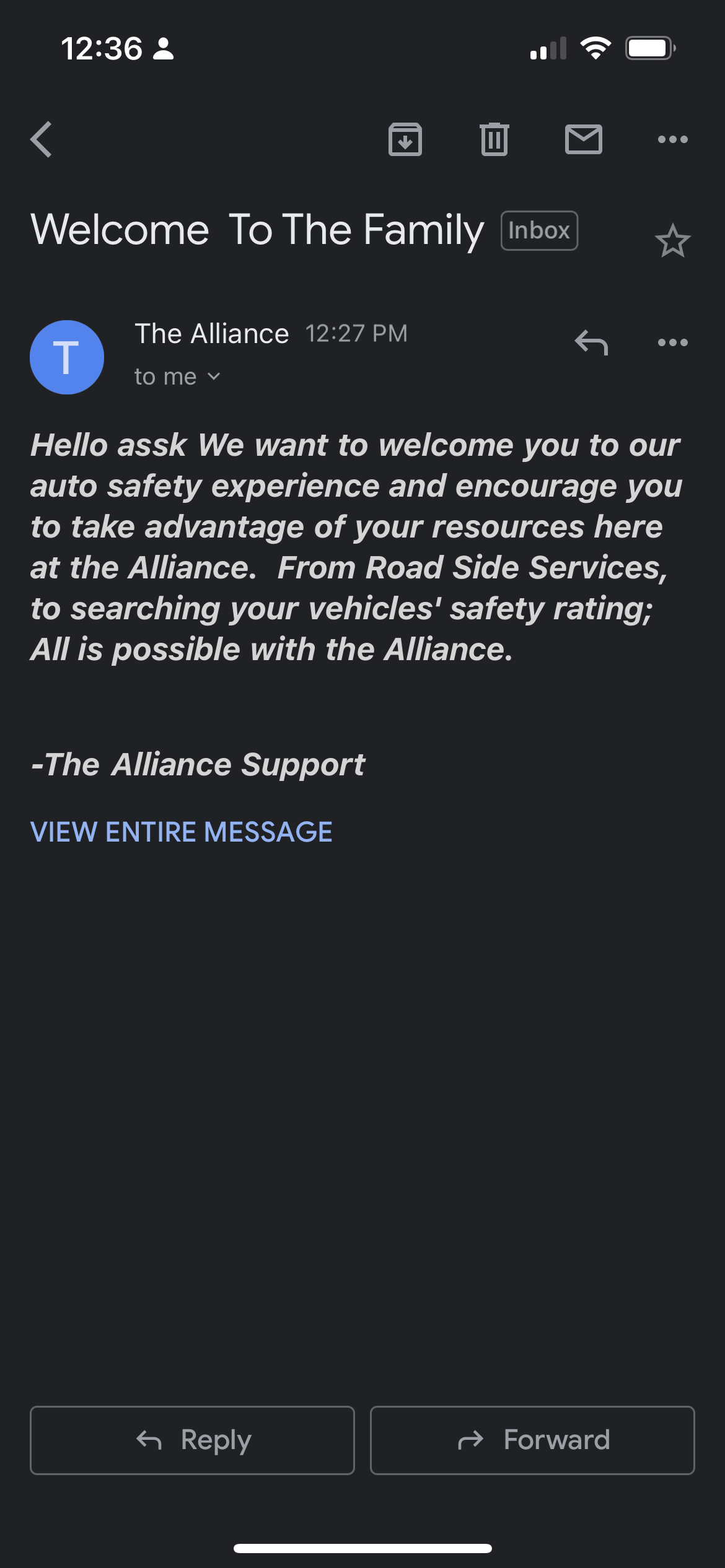Expand the "to me" recipient details

tap(177, 377)
